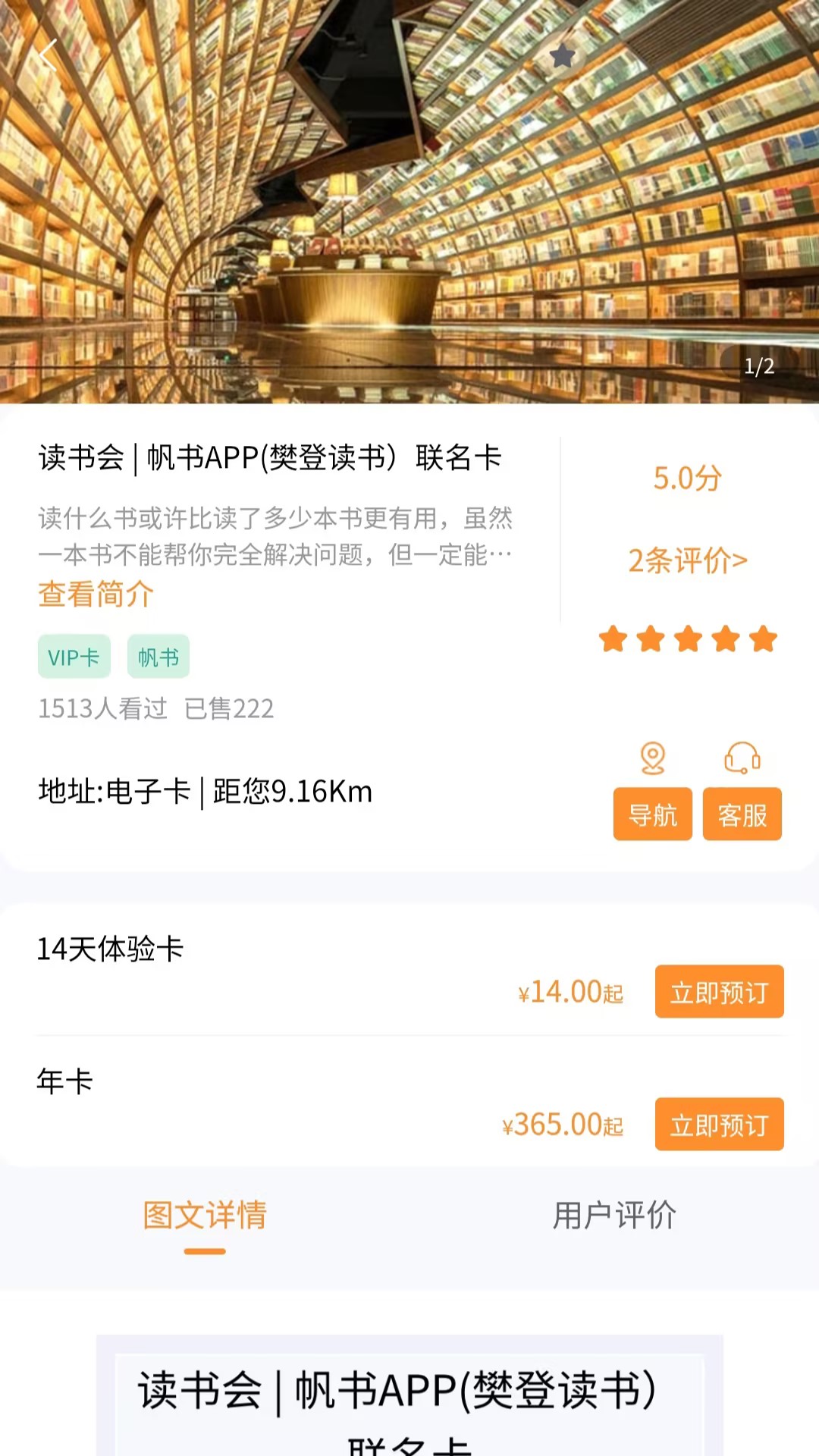Image resolution: width=819 pixels, height=1456 pixels.
Task: View the bookstore cover photo showing 1/2
Action: 409,205
